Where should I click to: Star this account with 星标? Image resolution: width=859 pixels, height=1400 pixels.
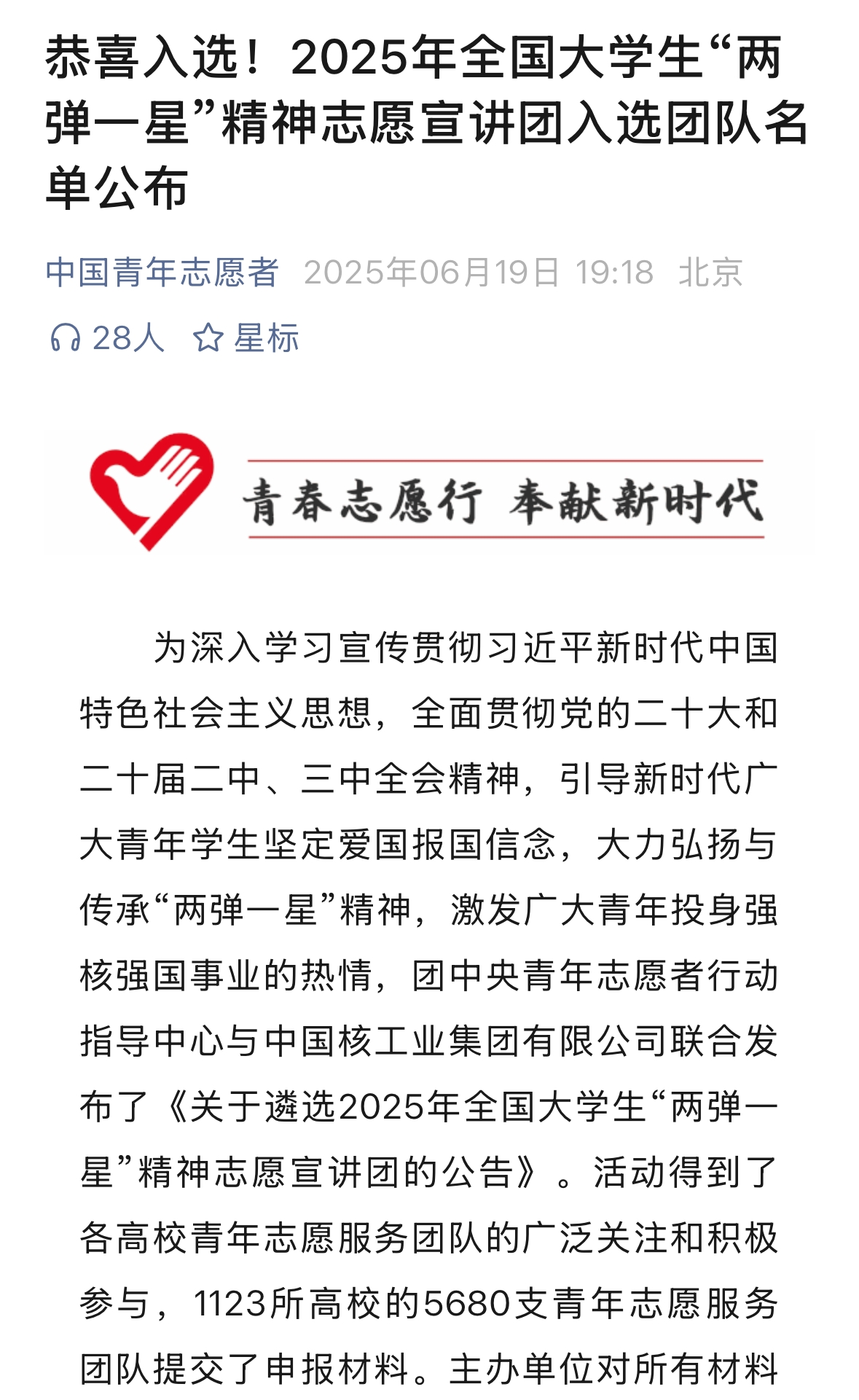[246, 338]
